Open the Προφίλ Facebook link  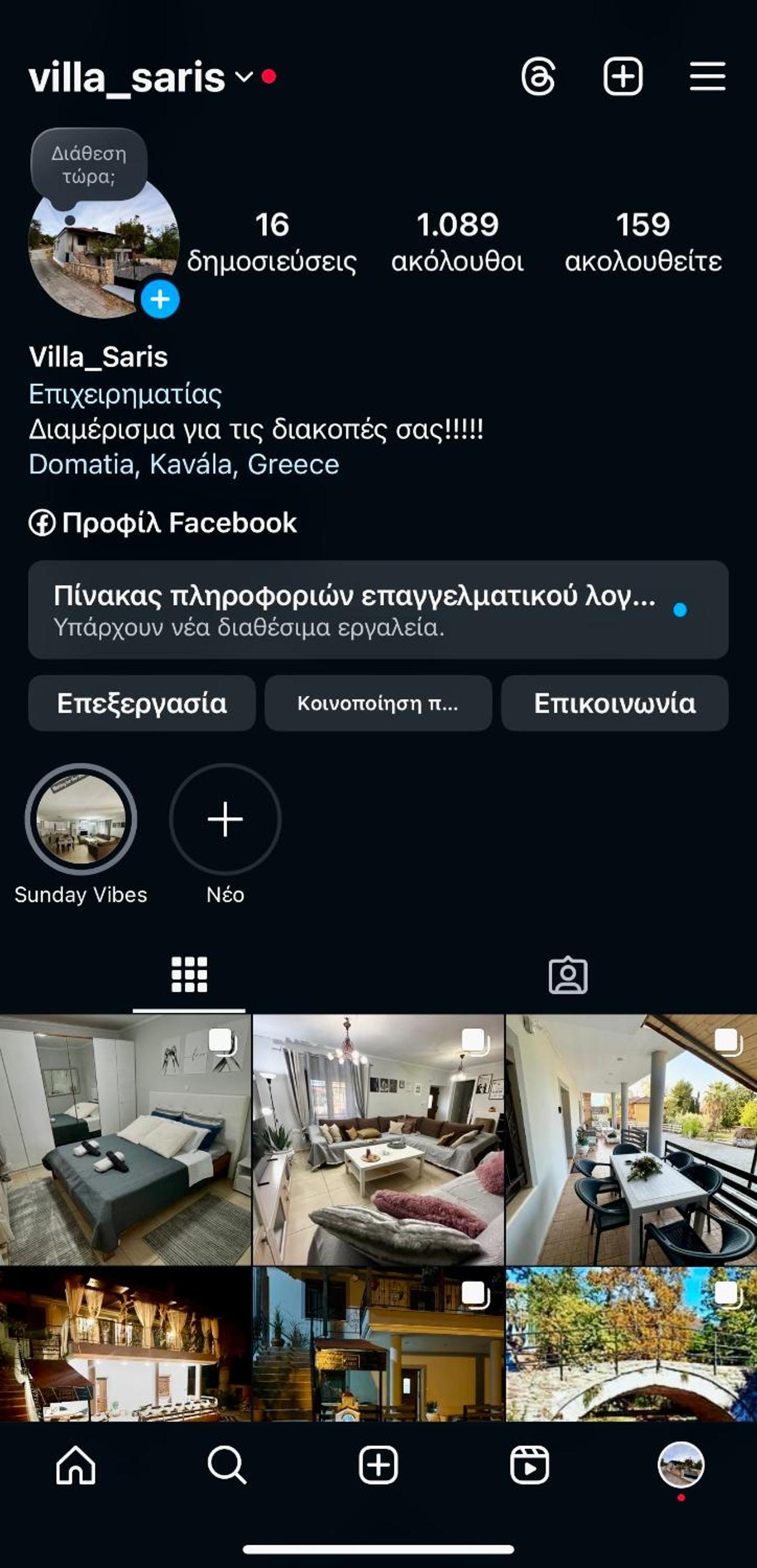163,523
